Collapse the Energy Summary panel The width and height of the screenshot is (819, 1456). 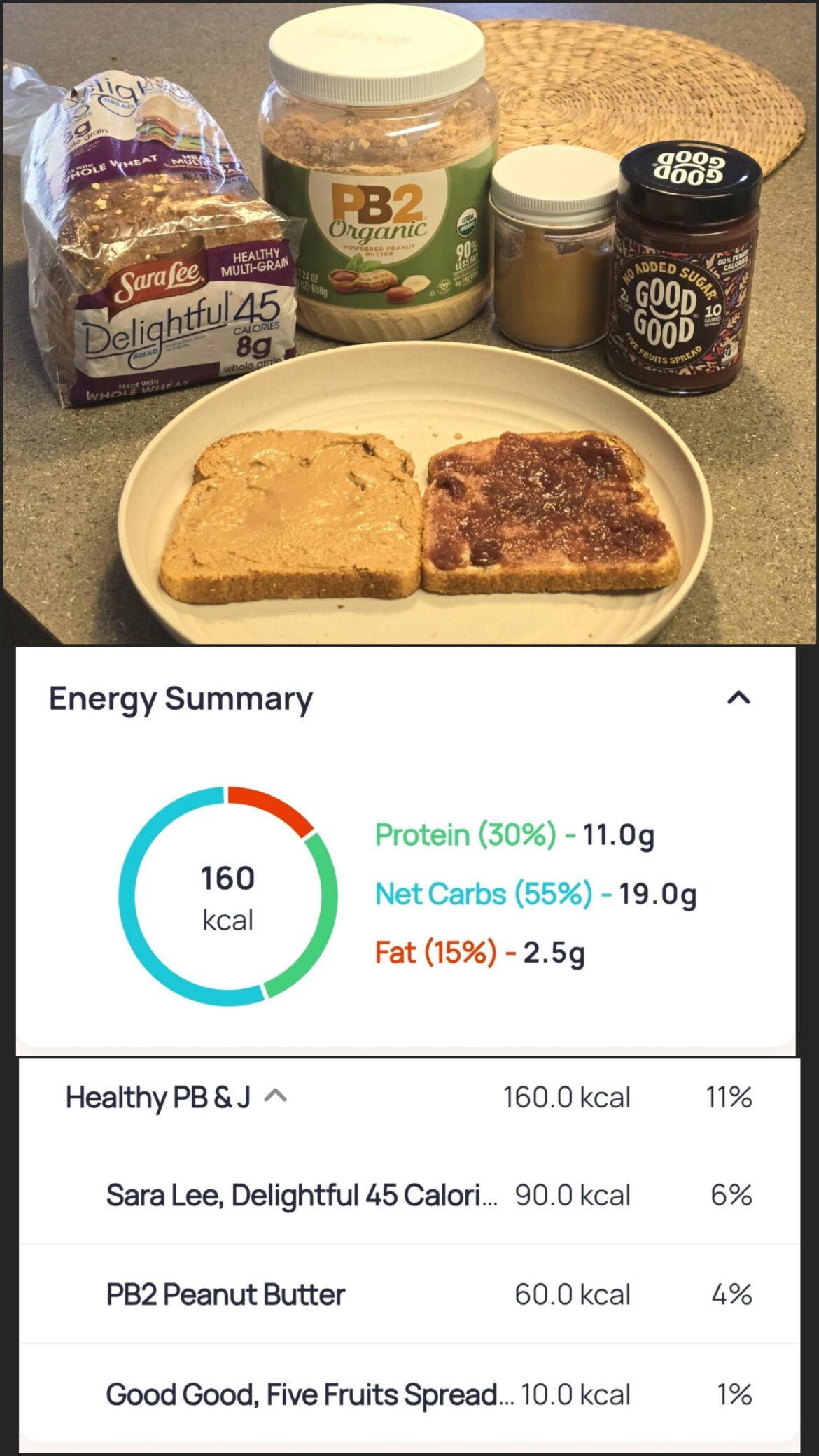[x=740, y=698]
